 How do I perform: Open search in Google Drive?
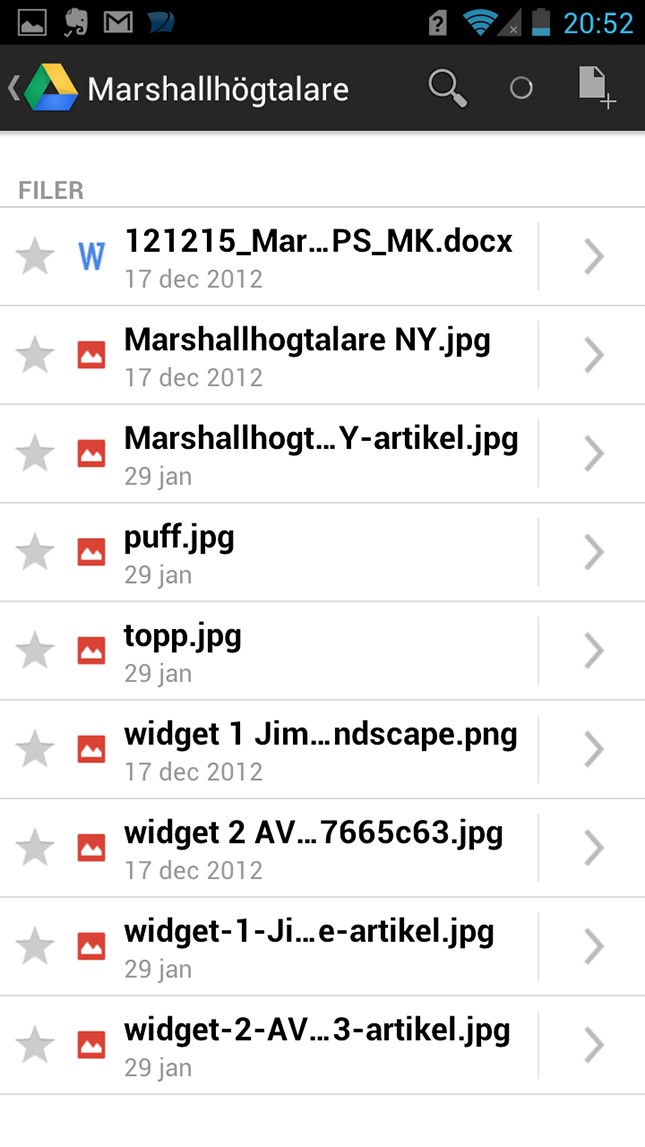[447, 88]
